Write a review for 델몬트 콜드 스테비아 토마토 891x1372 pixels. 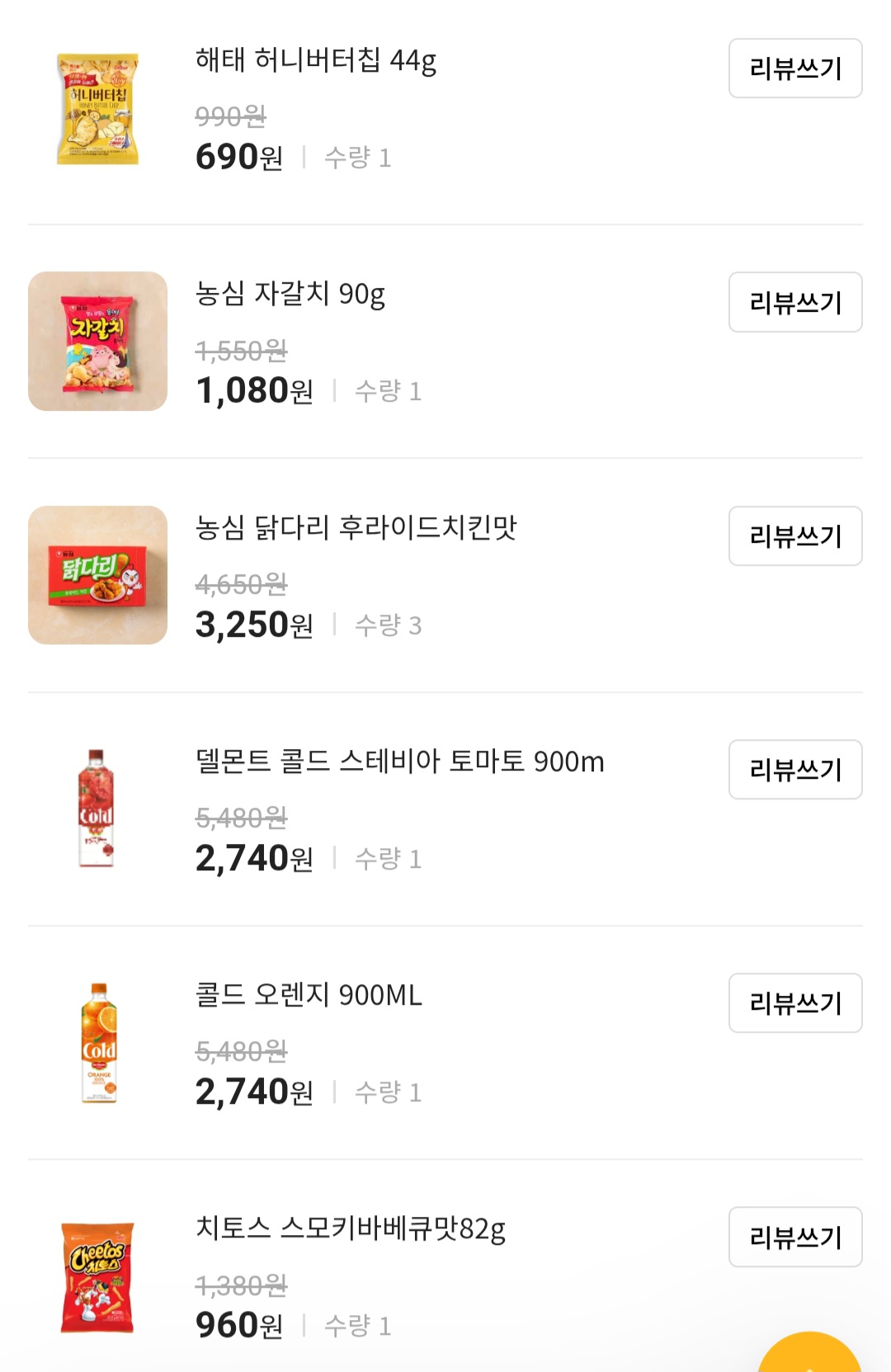point(794,770)
